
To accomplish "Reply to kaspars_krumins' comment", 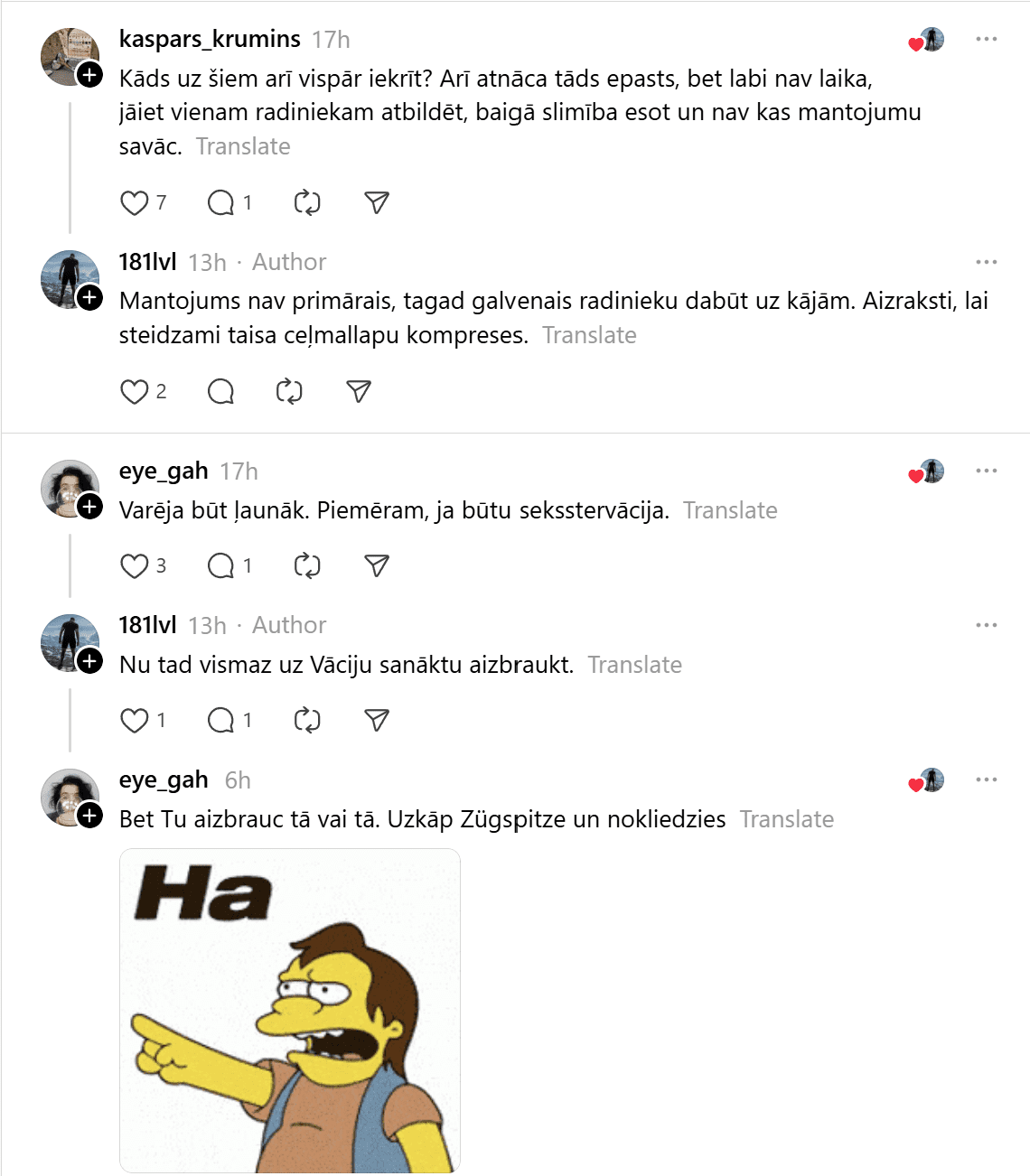I will [220, 203].
